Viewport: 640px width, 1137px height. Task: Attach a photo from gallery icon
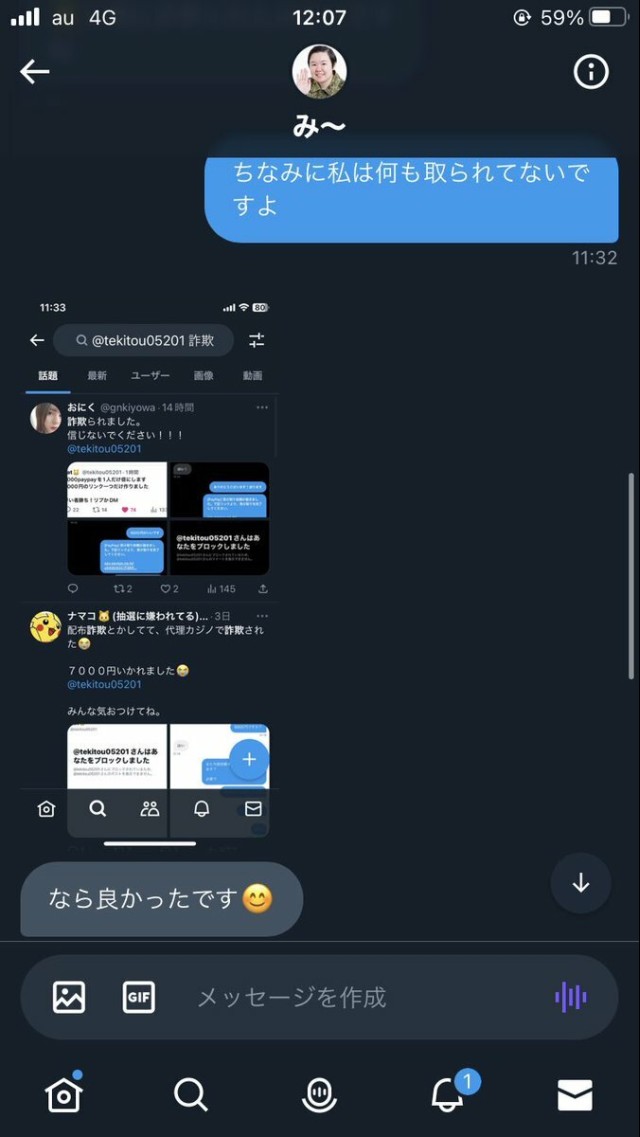(69, 997)
